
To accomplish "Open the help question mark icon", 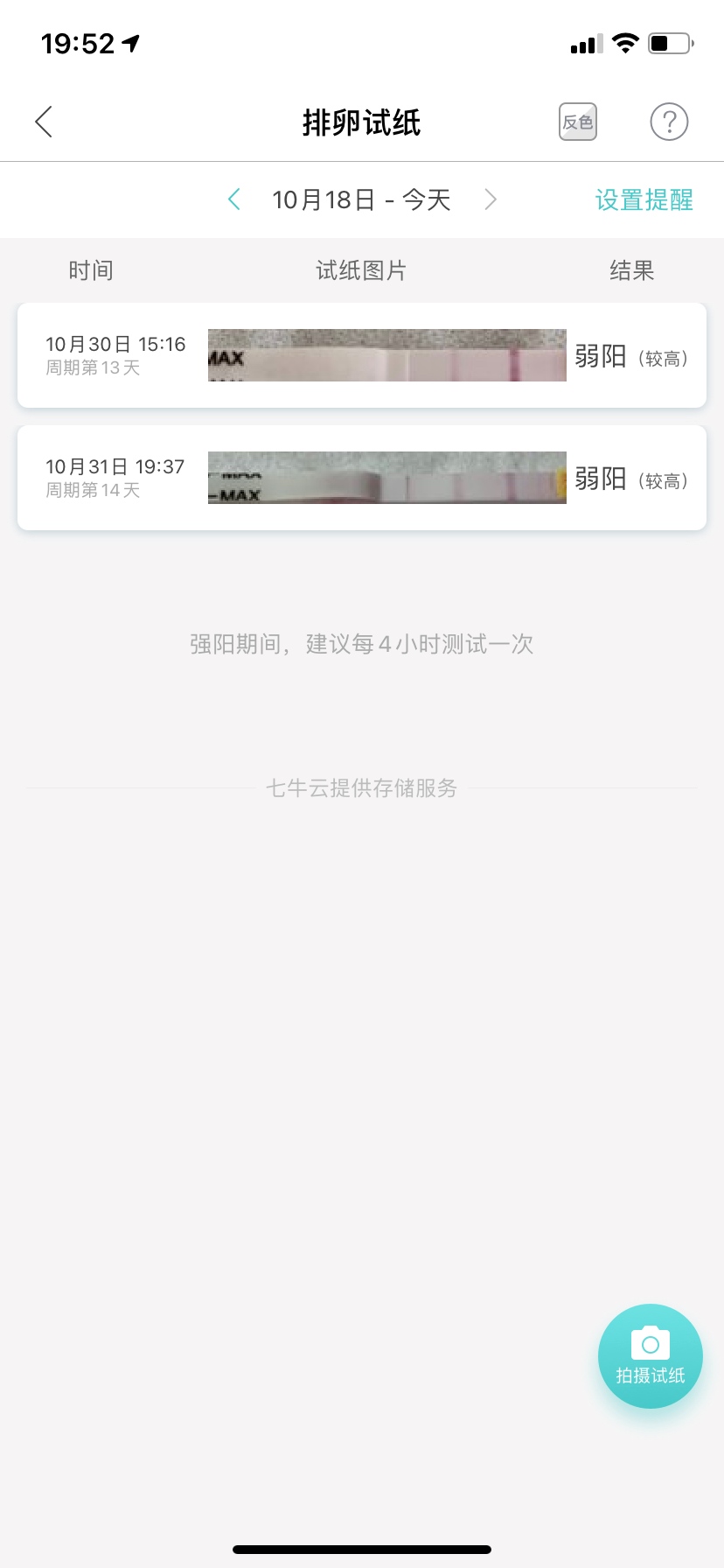I will pos(669,122).
